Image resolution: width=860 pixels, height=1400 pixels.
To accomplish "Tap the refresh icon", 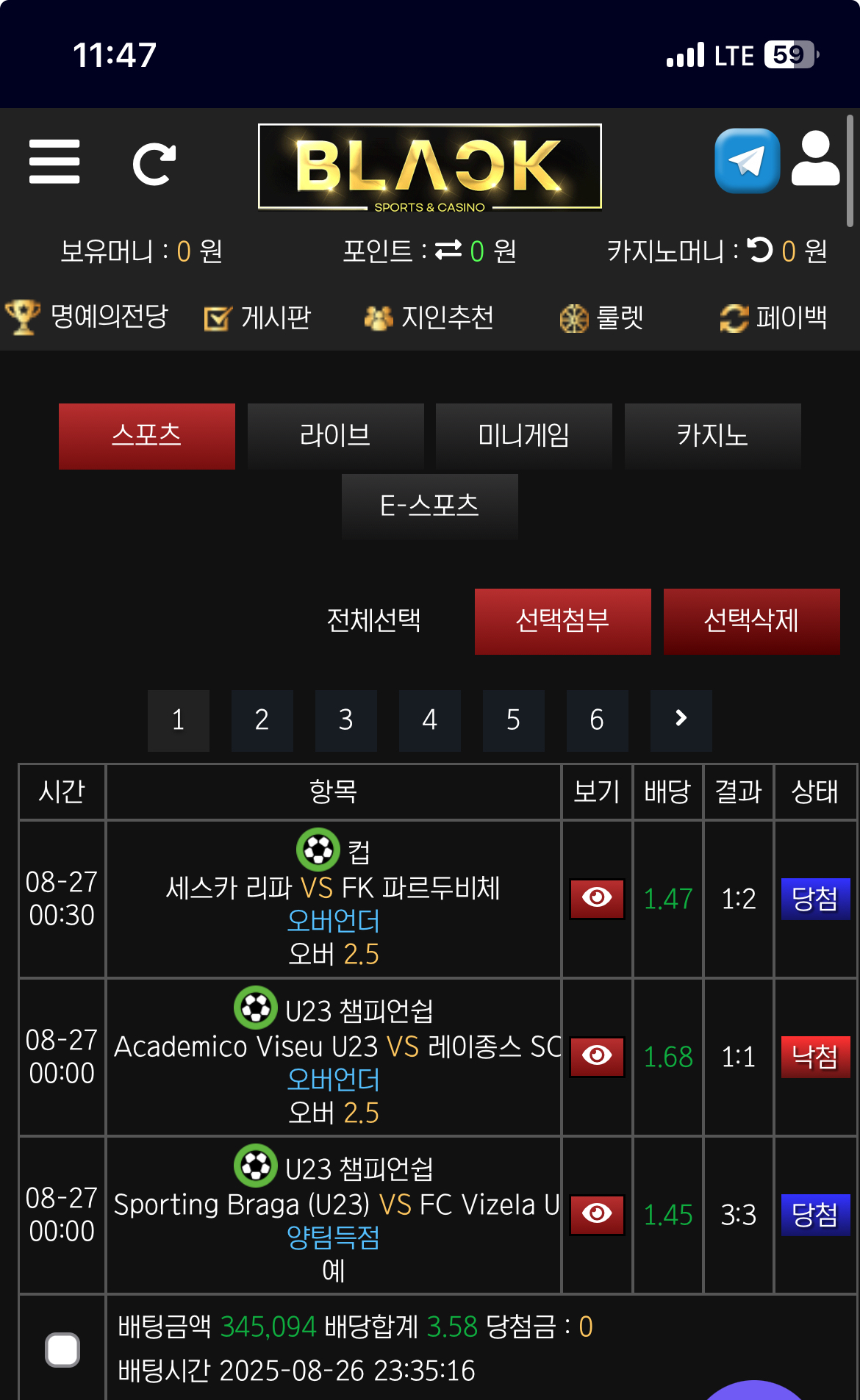I will 154,163.
